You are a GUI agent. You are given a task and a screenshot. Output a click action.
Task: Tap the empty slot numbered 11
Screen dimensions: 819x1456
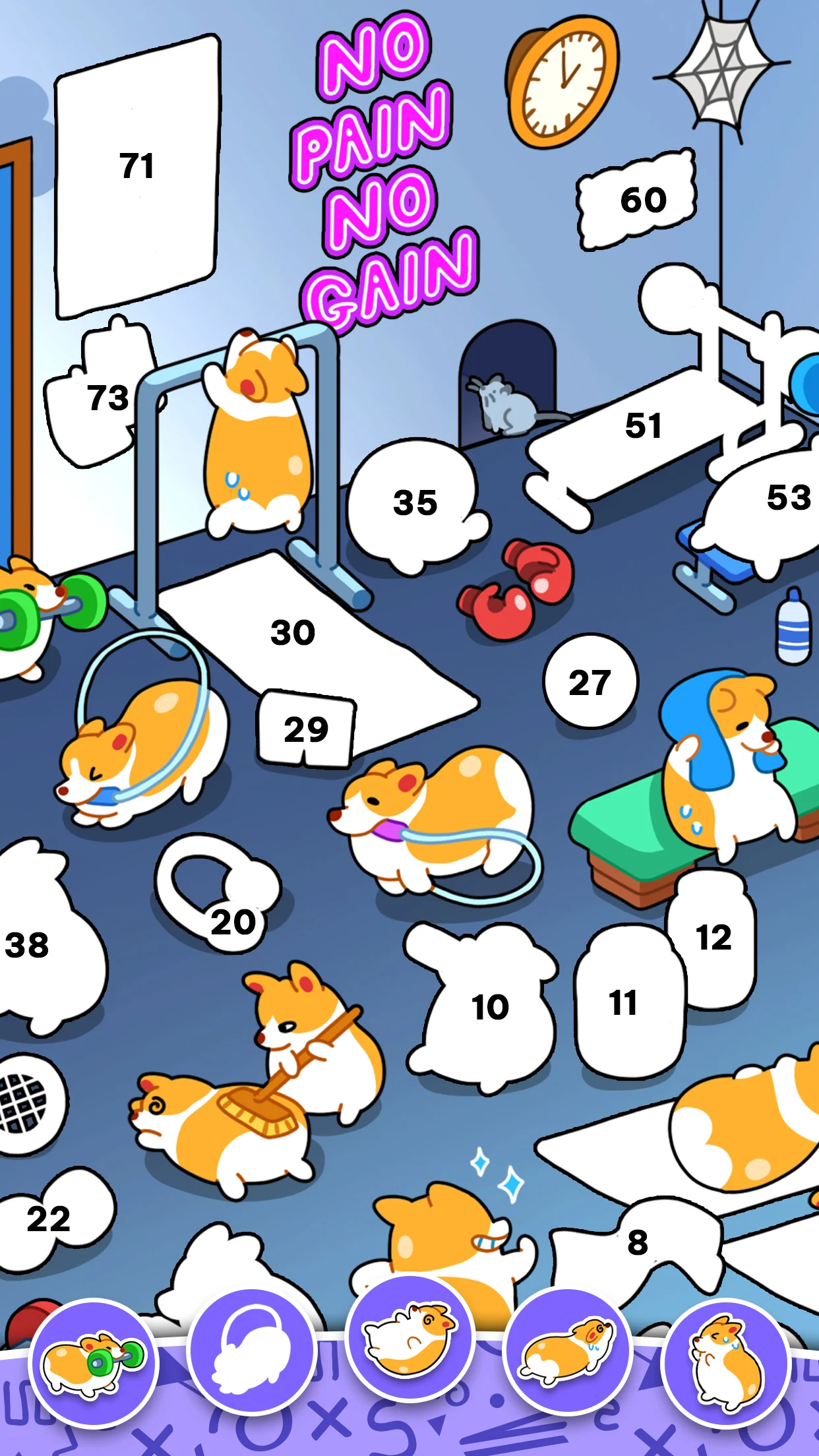pos(626,1002)
